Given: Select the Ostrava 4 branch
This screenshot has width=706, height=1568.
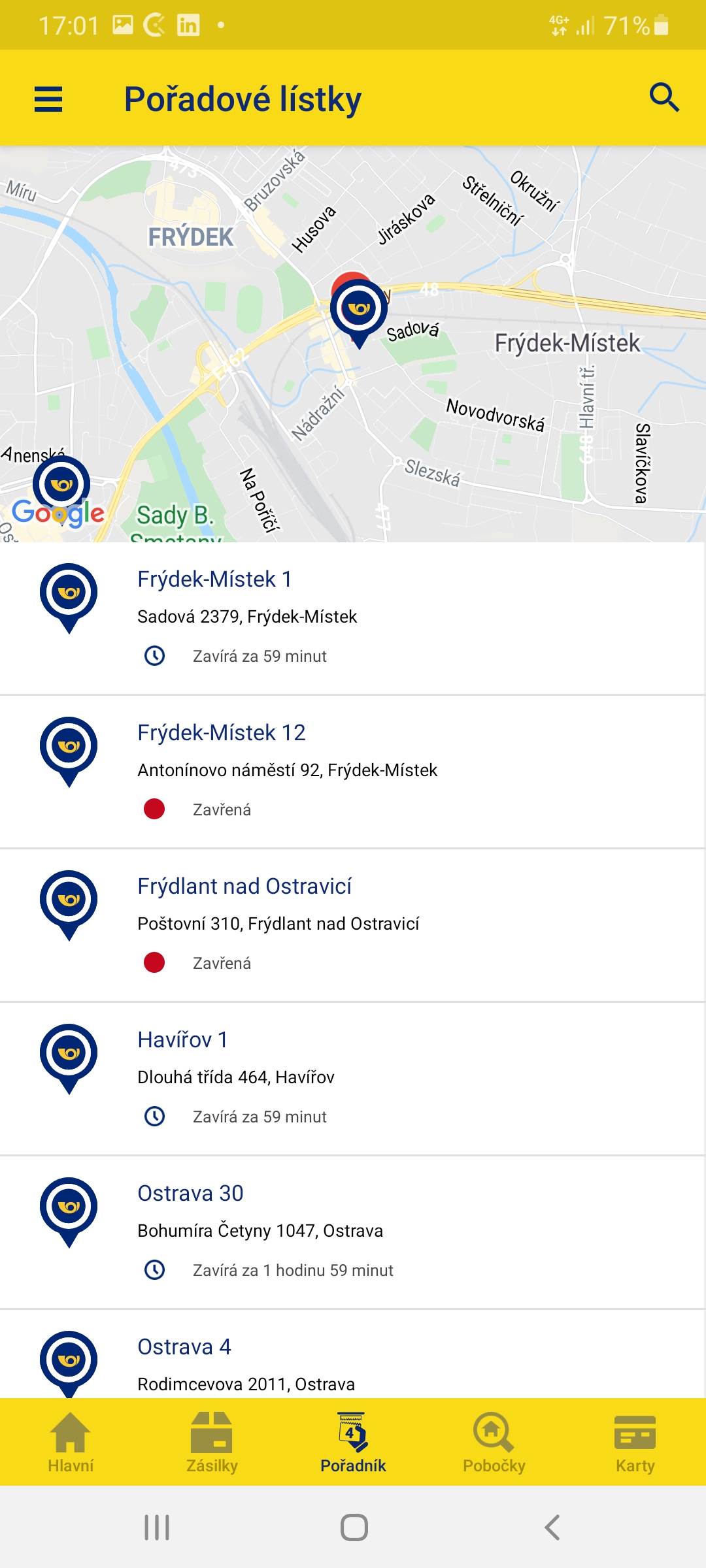Looking at the screenshot, I should [353, 1354].
